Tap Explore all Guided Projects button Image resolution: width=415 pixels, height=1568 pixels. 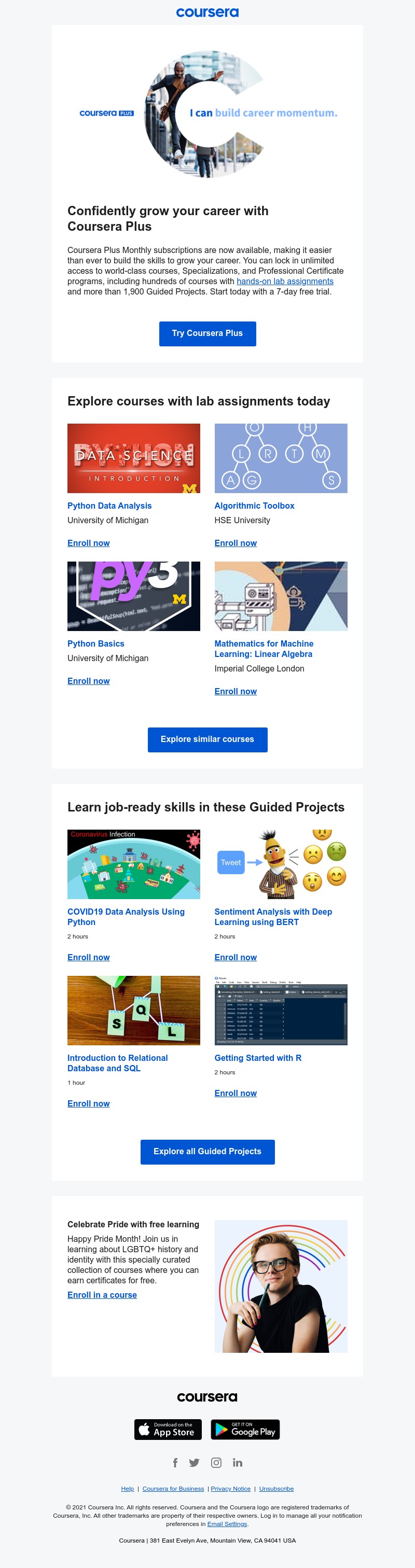[207, 1152]
